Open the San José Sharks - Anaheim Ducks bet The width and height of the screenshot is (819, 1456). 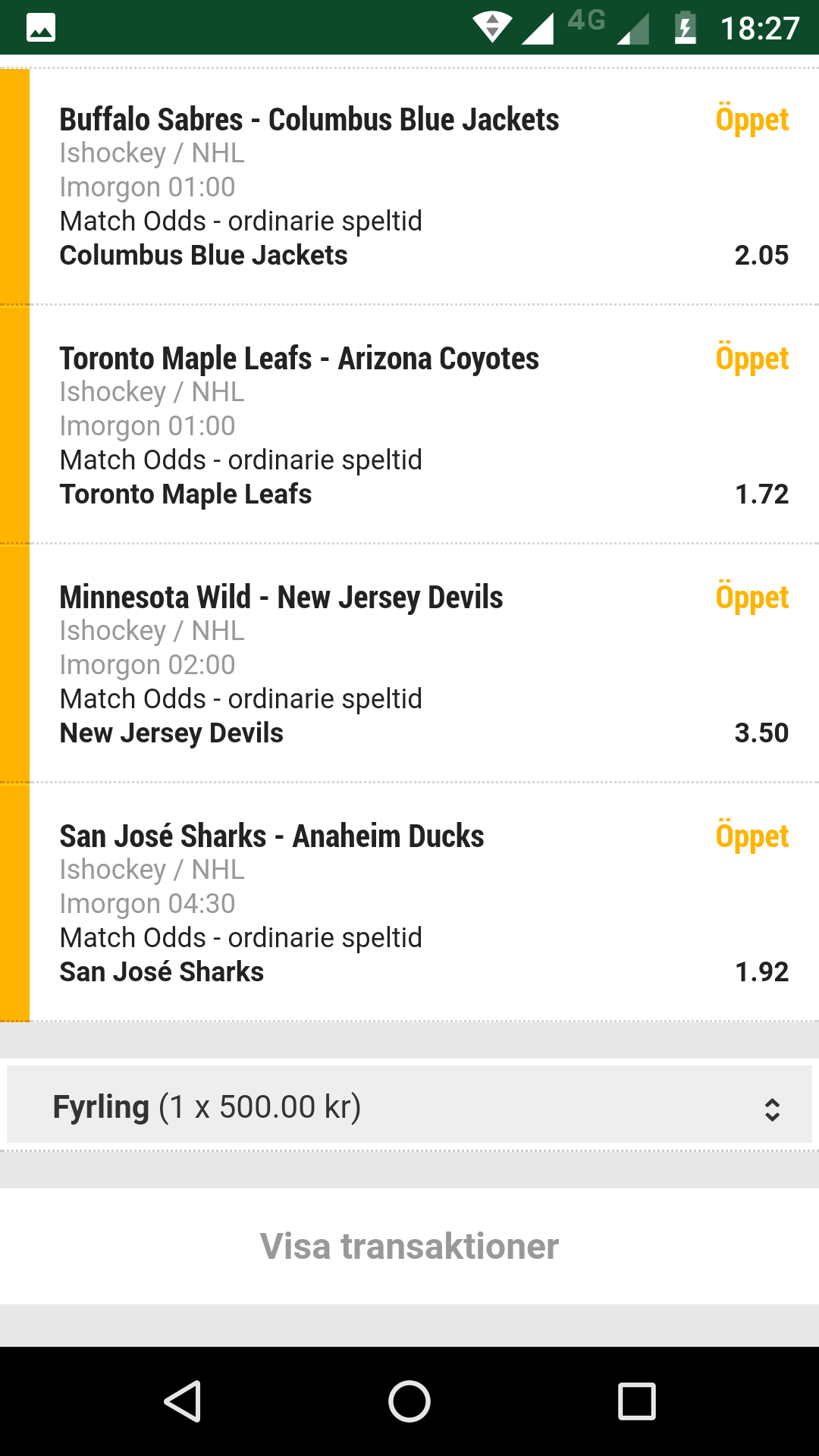tap(409, 902)
